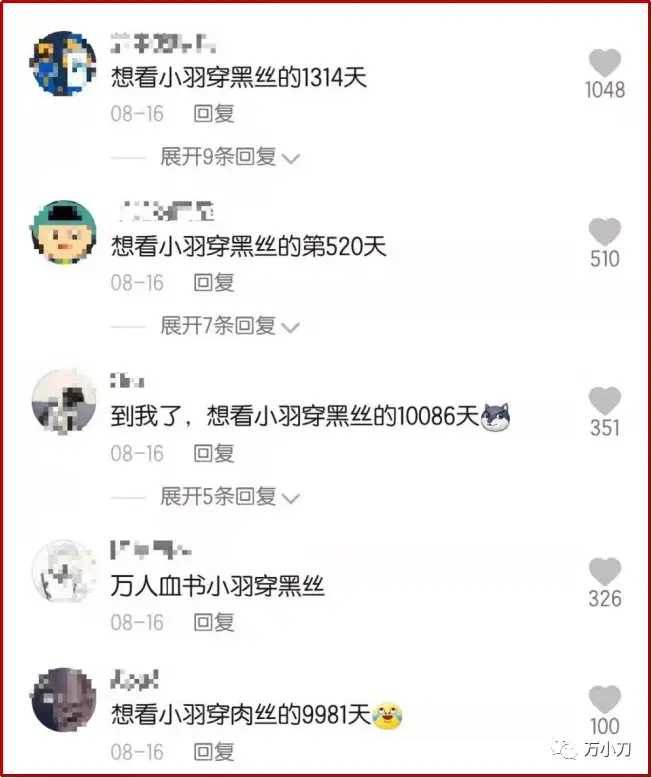Open avatar of the 第520天 commenter

click(x=64, y=232)
